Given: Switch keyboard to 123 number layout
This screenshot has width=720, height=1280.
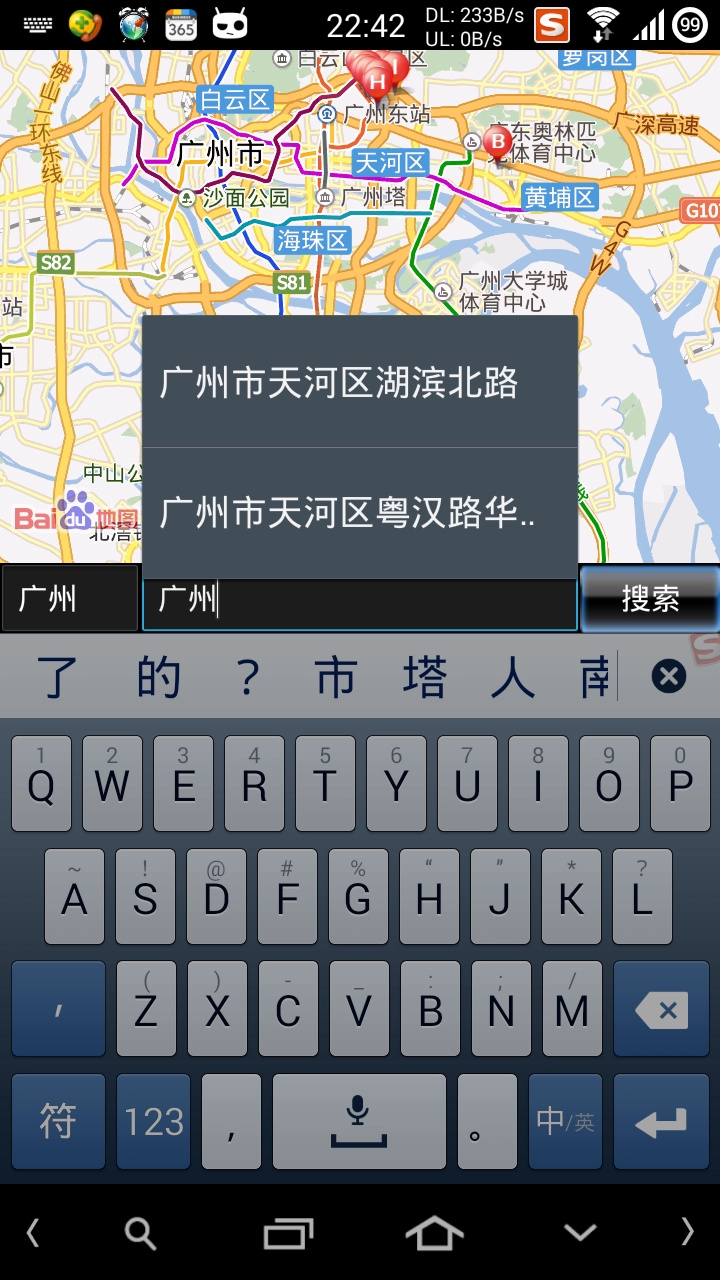Looking at the screenshot, I should point(153,1122).
